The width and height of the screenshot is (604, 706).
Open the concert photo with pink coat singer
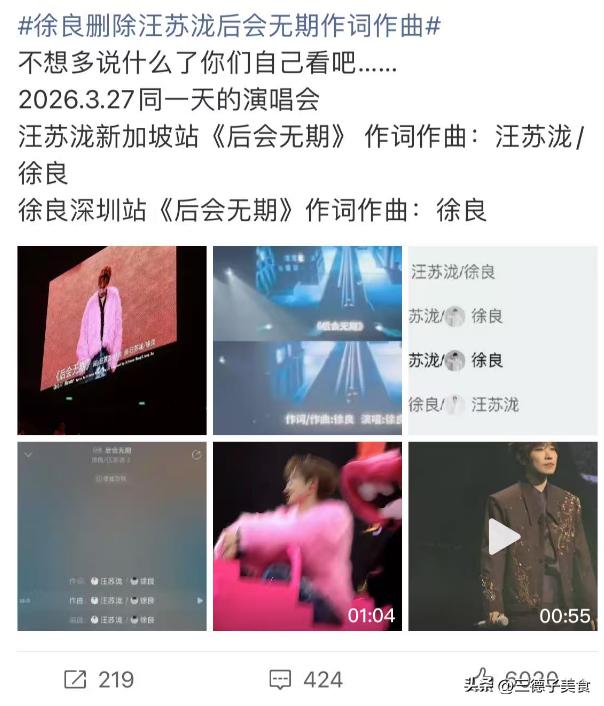(x=112, y=339)
